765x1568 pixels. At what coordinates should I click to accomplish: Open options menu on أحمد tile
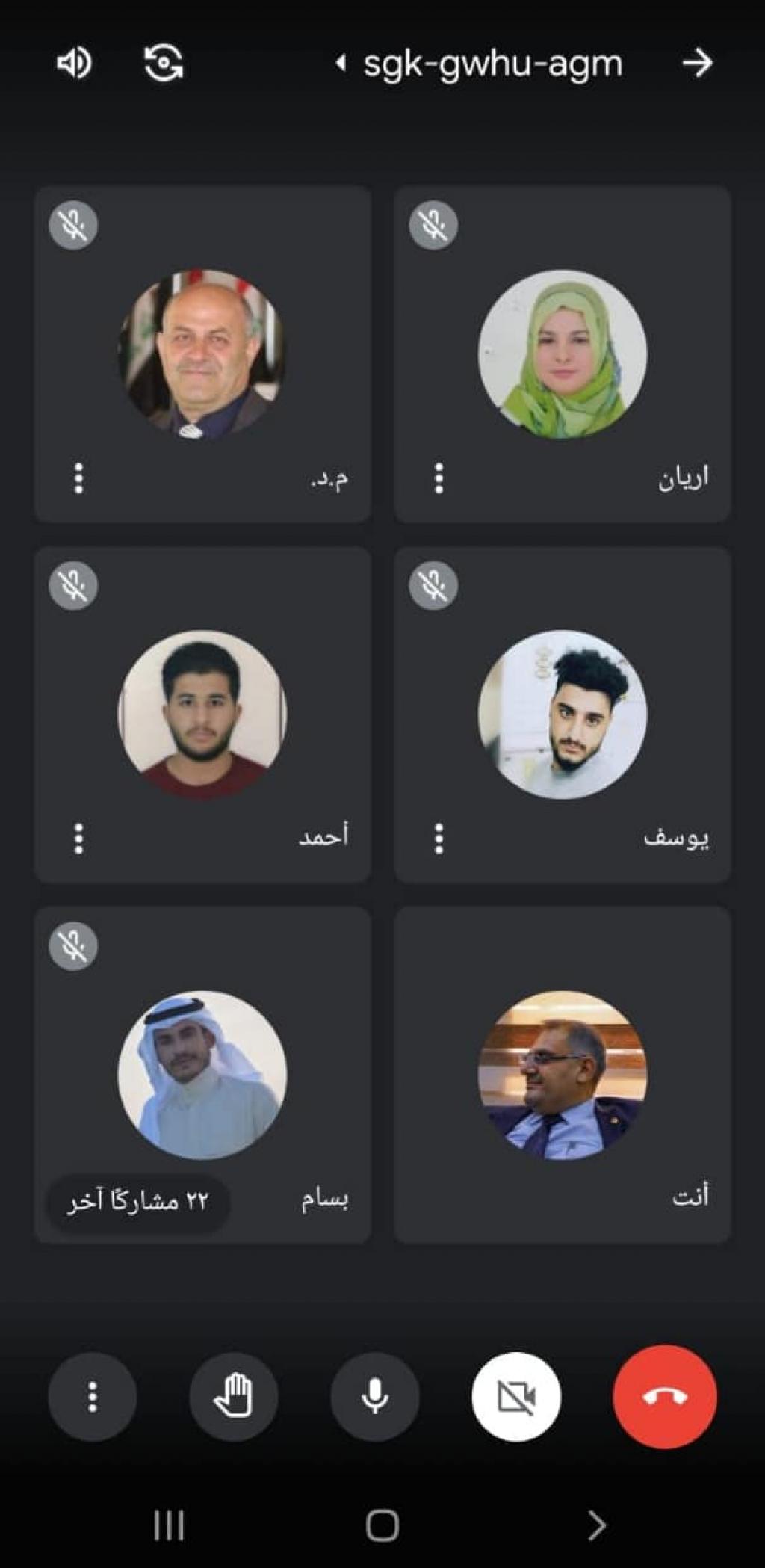click(x=78, y=839)
